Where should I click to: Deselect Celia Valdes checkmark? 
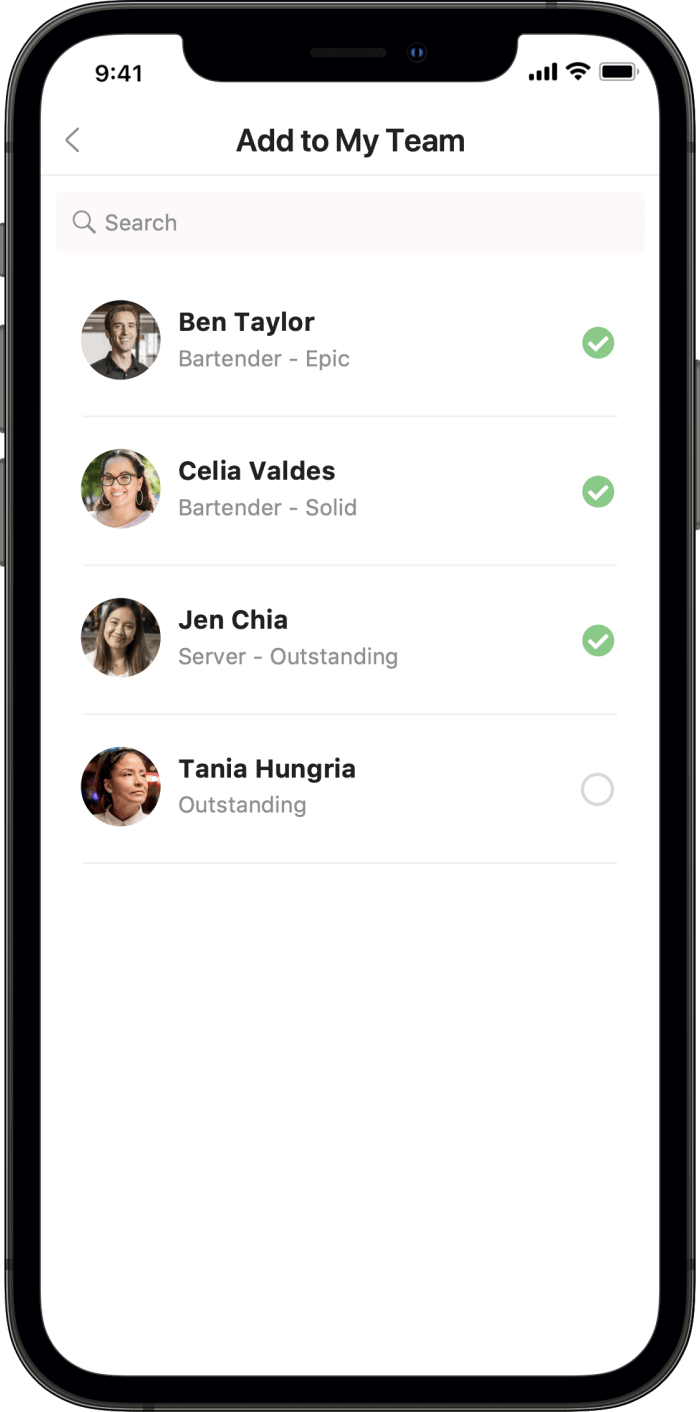point(598,492)
